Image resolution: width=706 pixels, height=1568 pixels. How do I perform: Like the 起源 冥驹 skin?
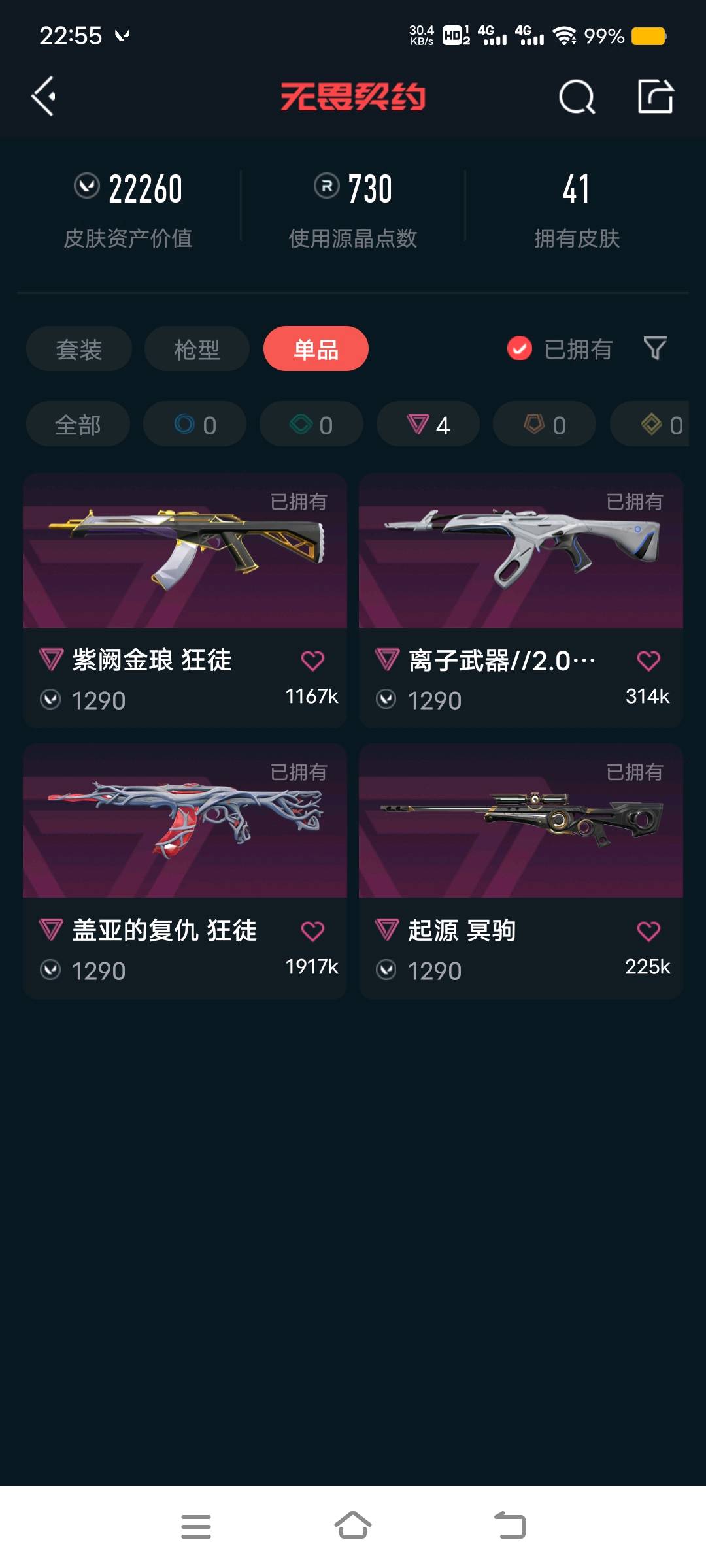point(648,931)
